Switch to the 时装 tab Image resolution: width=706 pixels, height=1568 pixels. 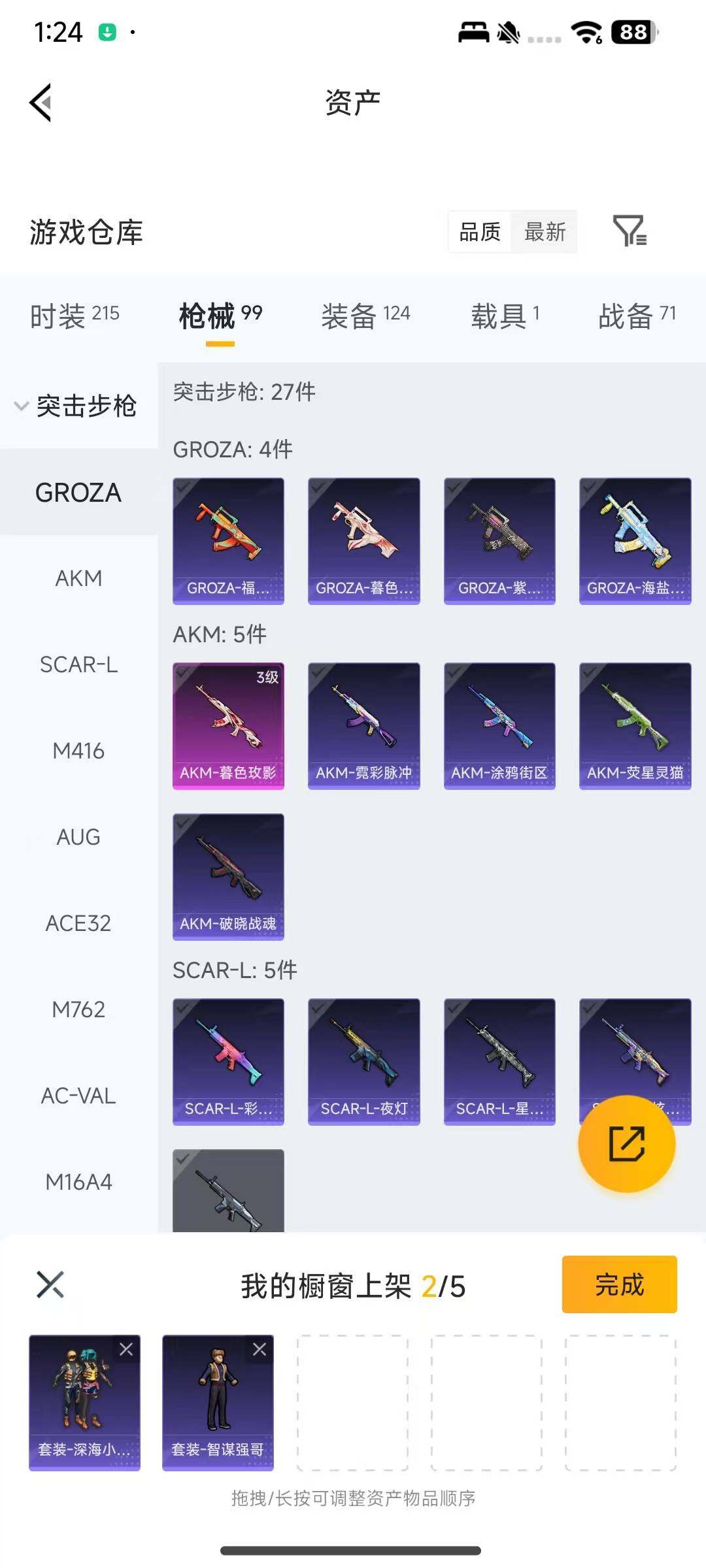pos(75,316)
